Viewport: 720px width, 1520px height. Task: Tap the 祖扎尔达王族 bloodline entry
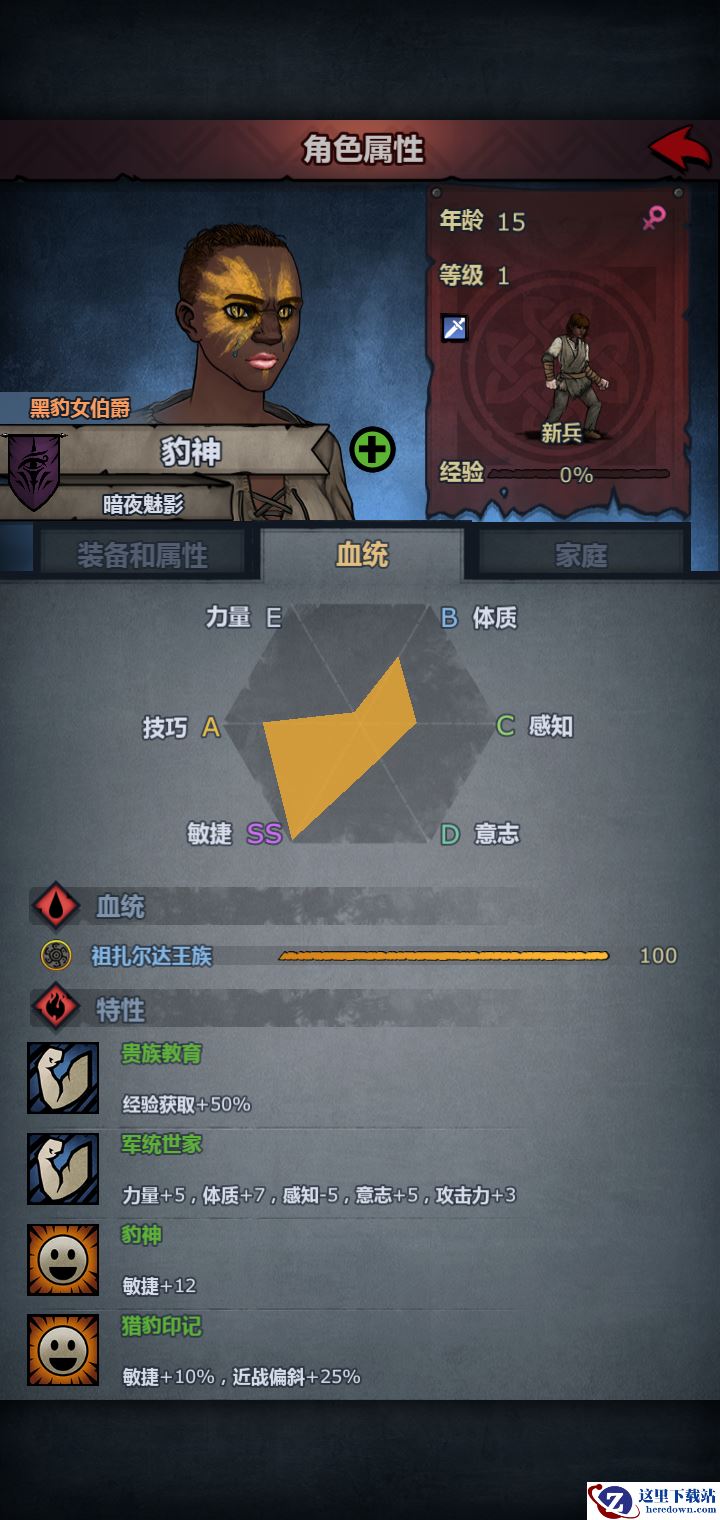point(152,956)
